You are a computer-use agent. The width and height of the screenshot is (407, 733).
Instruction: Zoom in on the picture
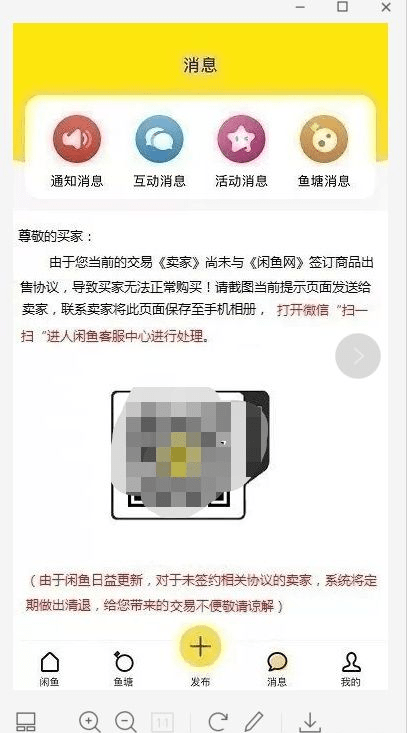(89, 721)
